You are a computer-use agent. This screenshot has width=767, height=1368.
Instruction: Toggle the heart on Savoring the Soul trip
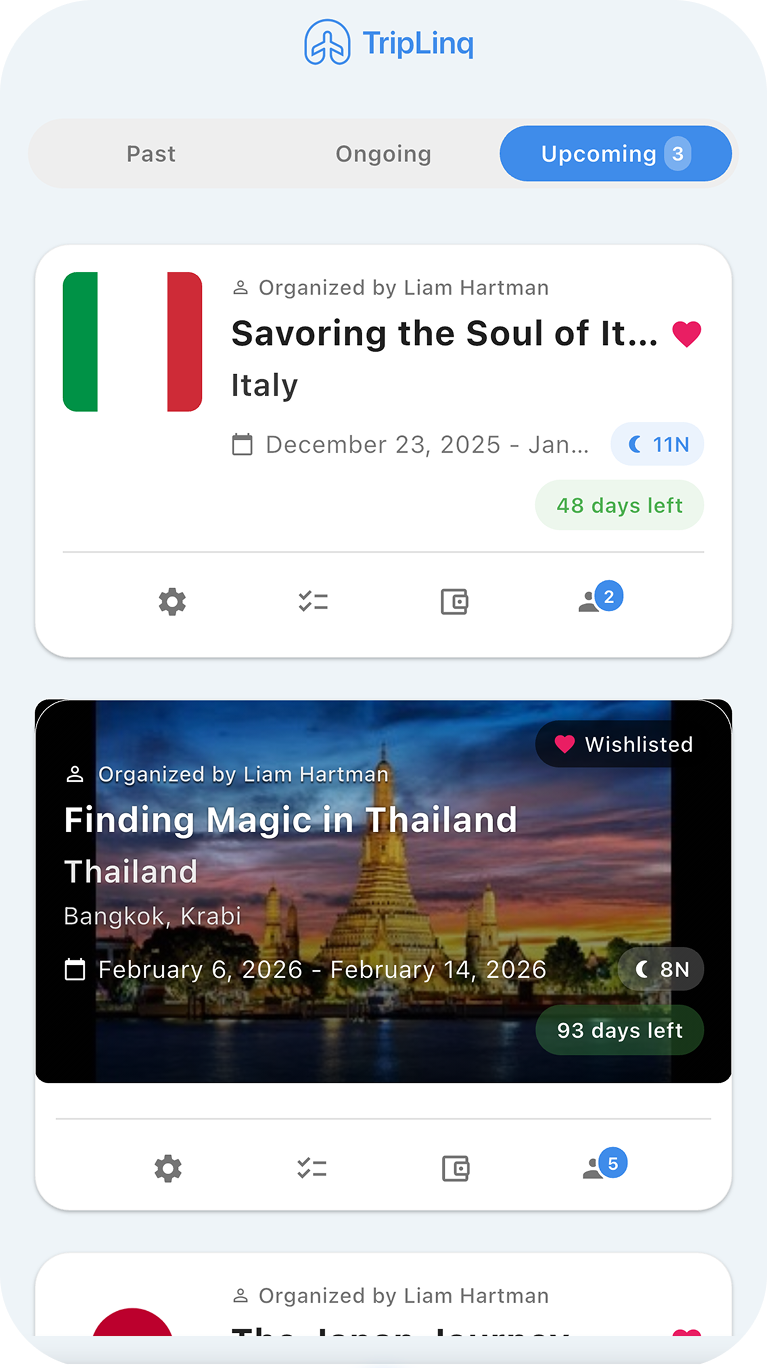coord(687,334)
